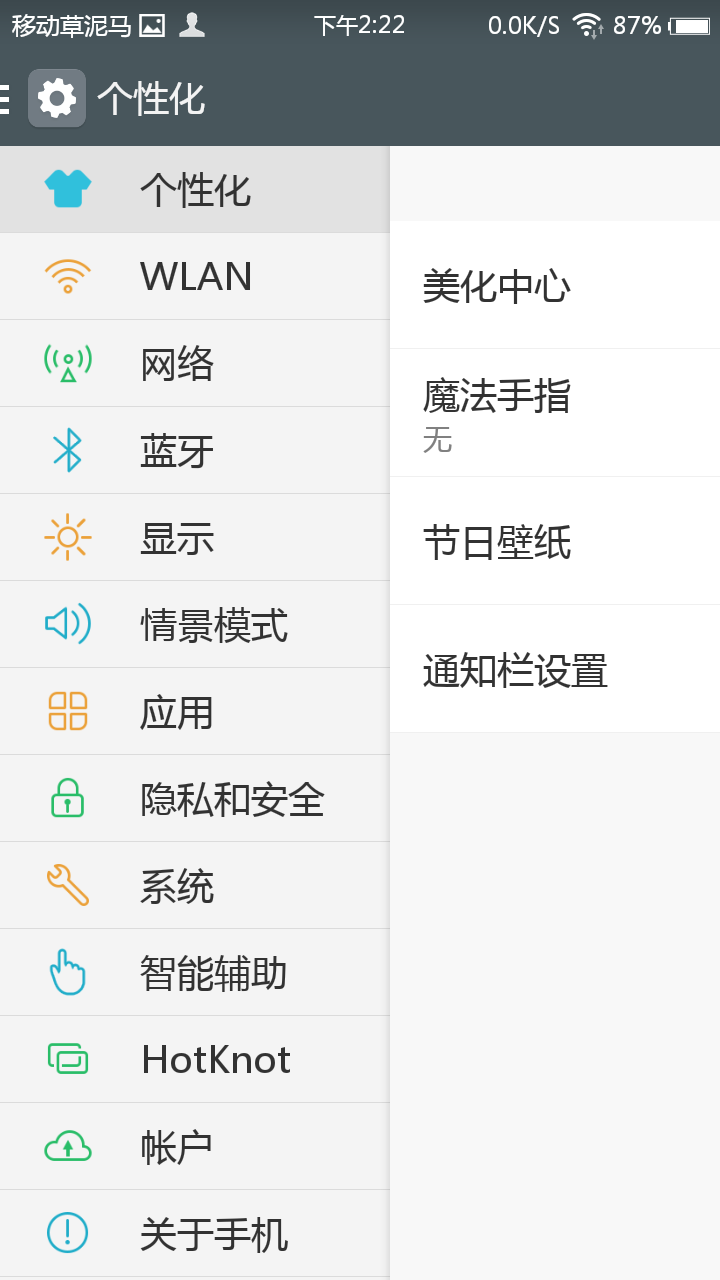Click the gear icon in the title bar
Screen dimensions: 720x1280
pos(57,98)
